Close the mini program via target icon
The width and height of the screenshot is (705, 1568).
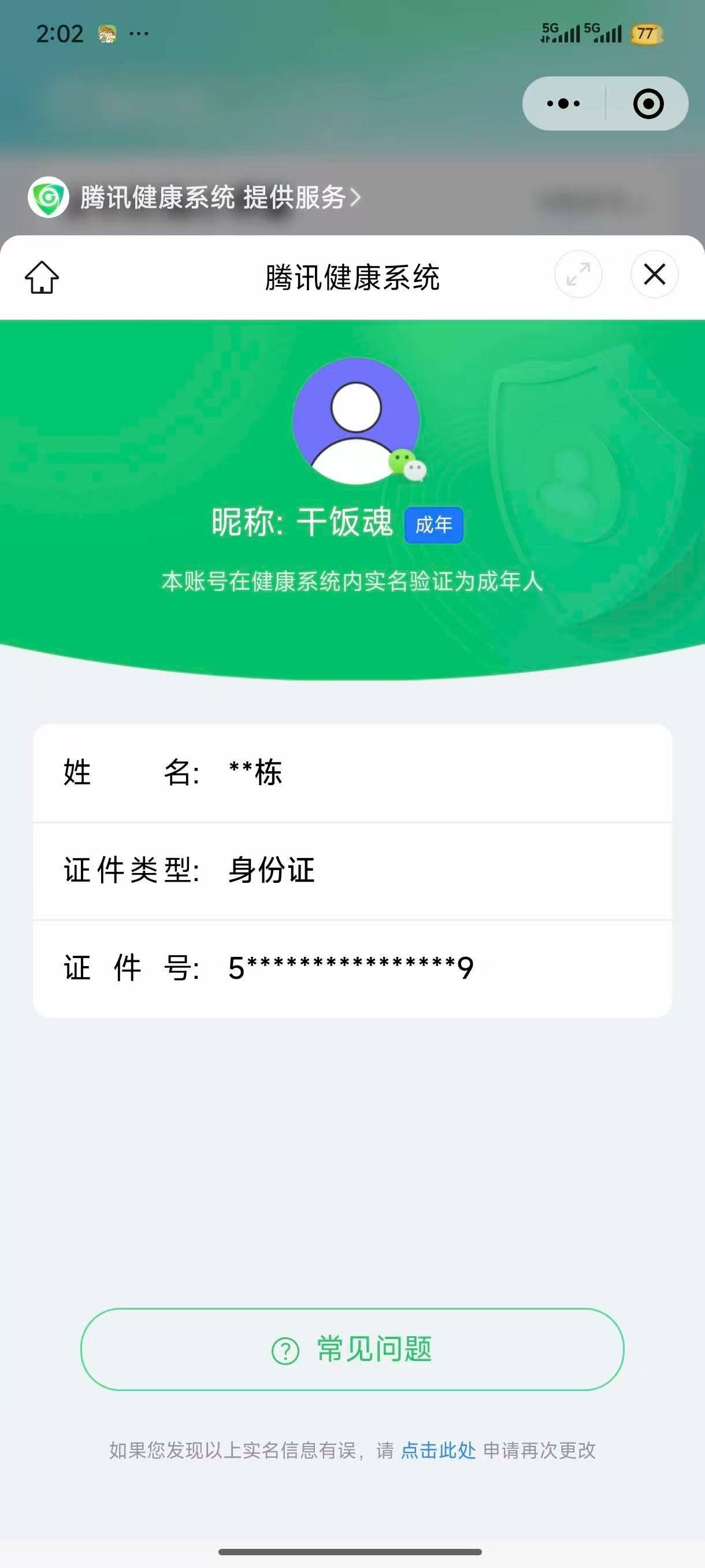click(648, 103)
